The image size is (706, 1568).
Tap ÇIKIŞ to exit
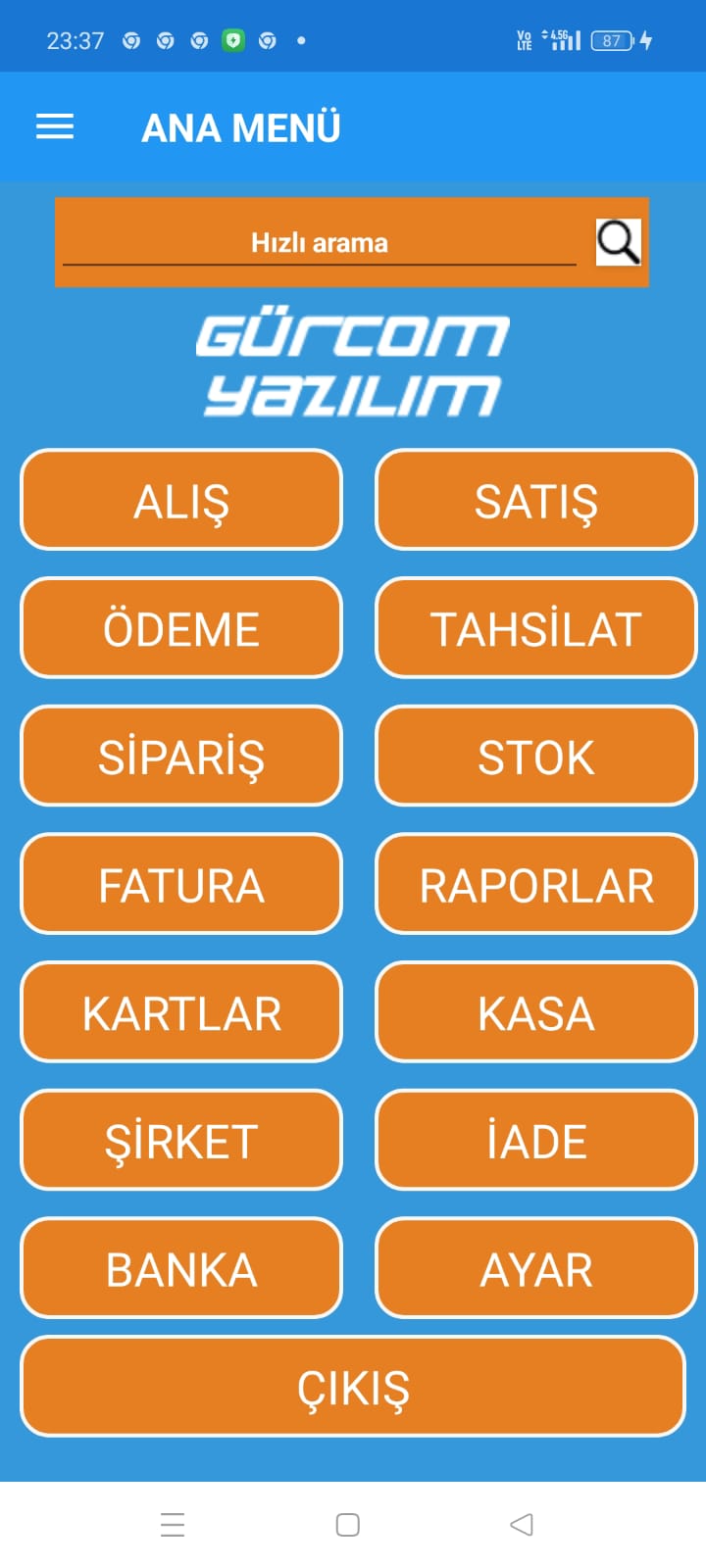tap(353, 1387)
